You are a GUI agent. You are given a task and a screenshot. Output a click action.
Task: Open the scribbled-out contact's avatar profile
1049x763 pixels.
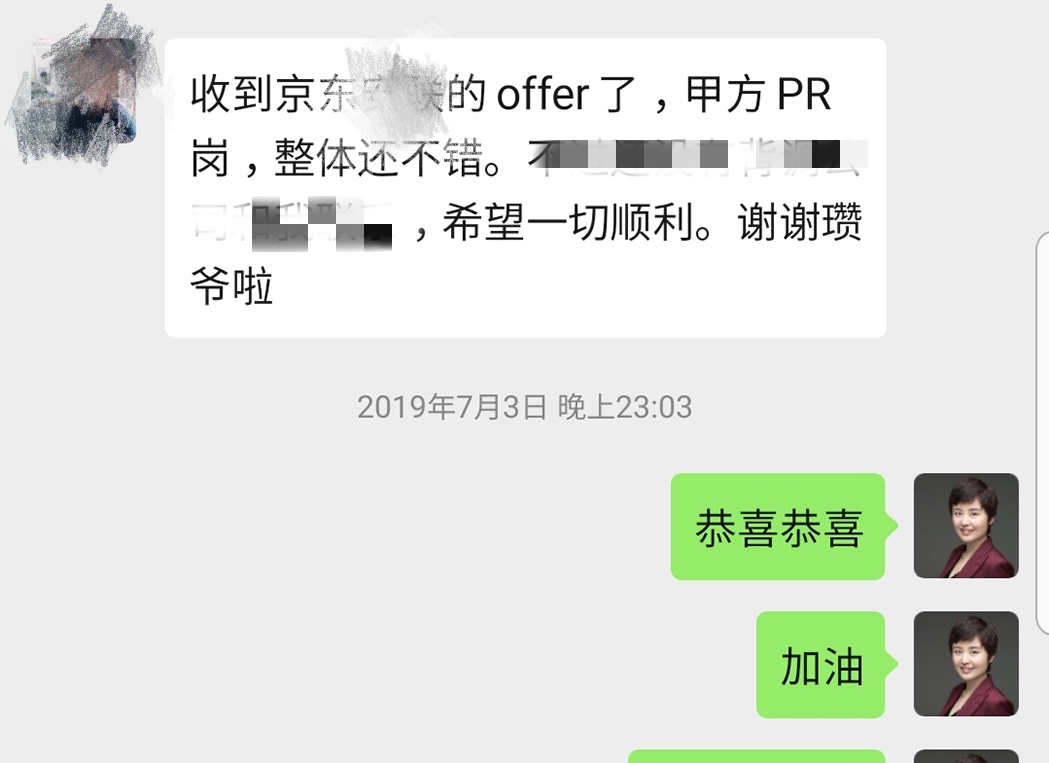point(83,92)
